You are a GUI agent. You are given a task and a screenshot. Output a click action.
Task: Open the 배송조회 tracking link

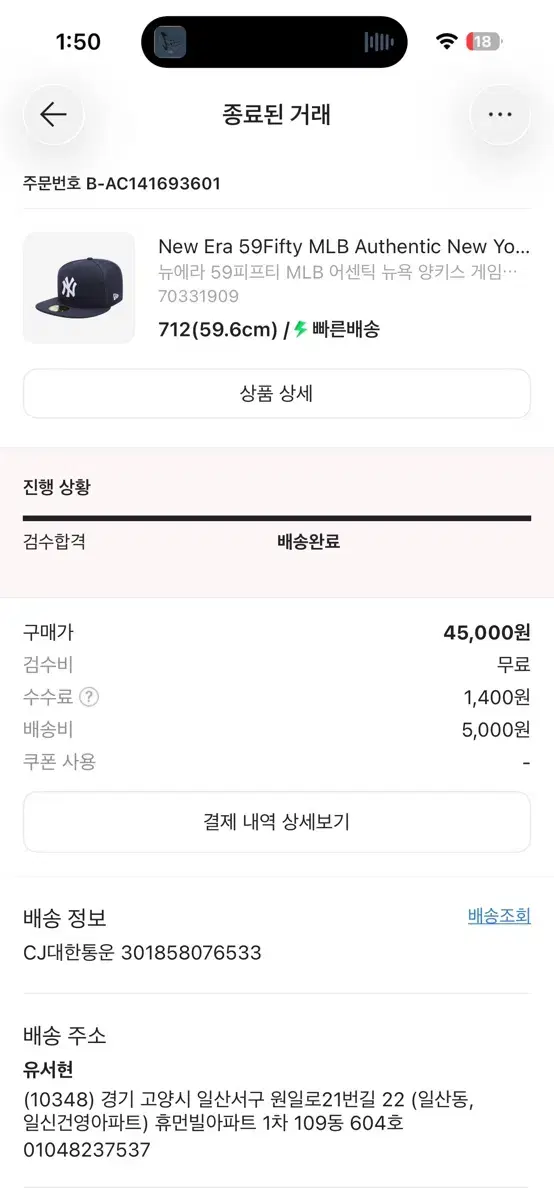499,916
